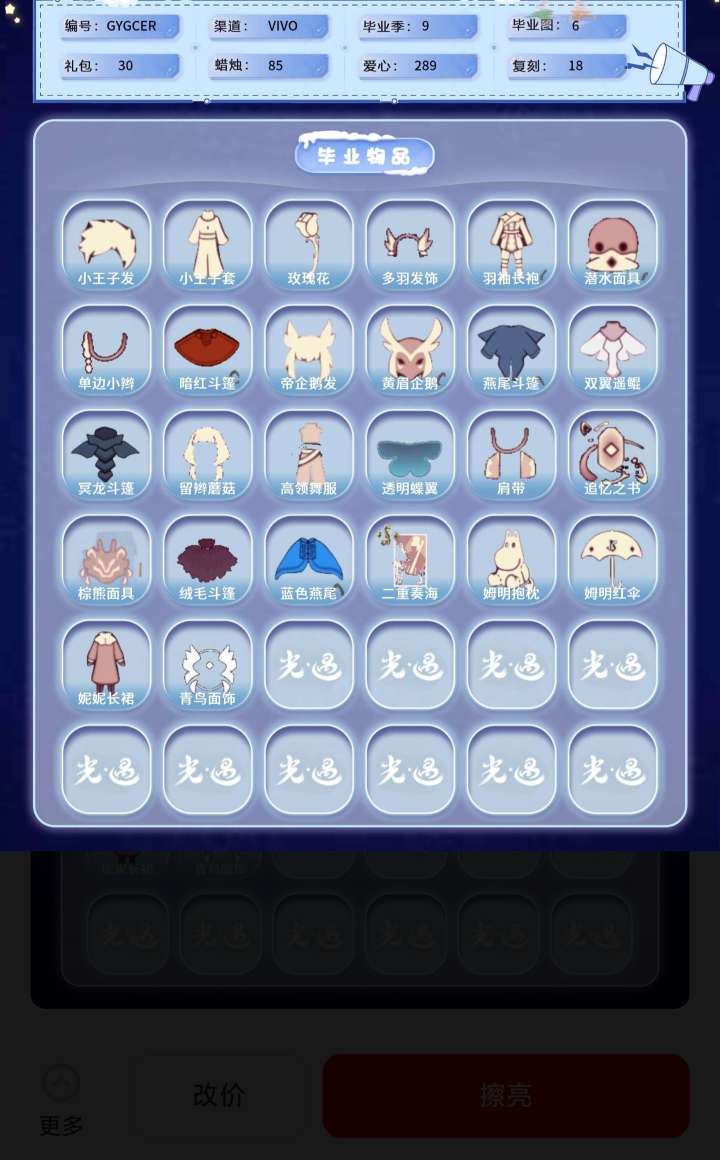
Task: Open the 更多 options
Action: coord(61,1100)
